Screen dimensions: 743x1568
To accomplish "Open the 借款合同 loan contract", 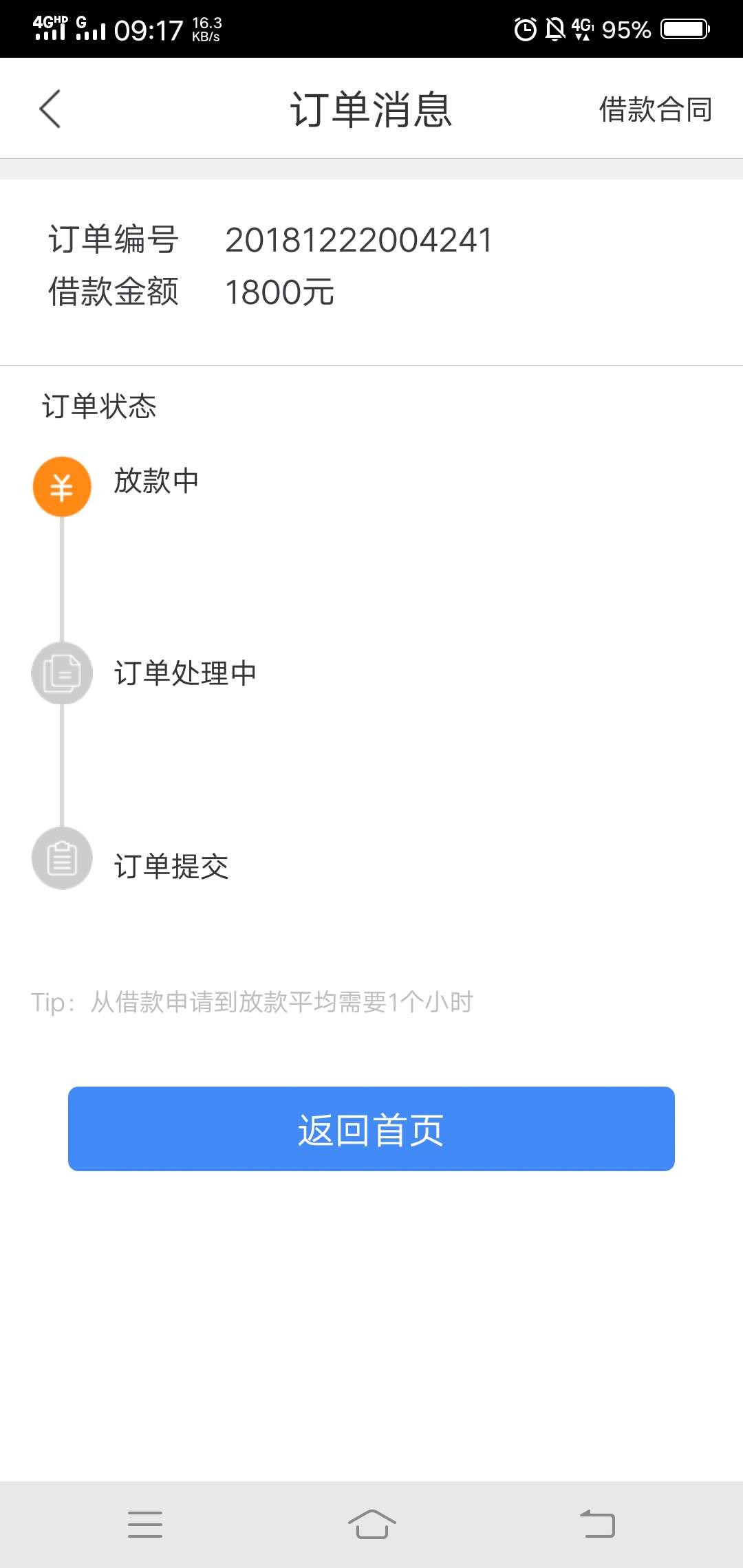I will [656, 109].
